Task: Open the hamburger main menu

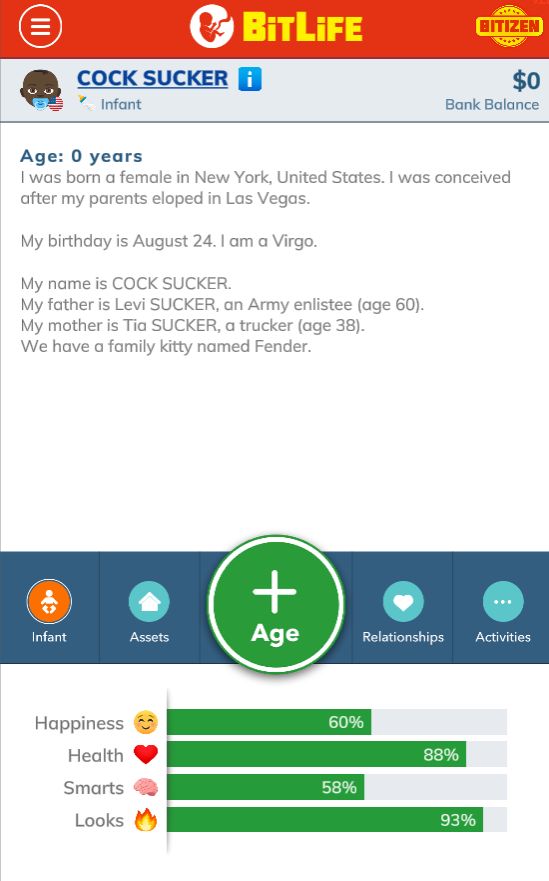Action: click(40, 26)
